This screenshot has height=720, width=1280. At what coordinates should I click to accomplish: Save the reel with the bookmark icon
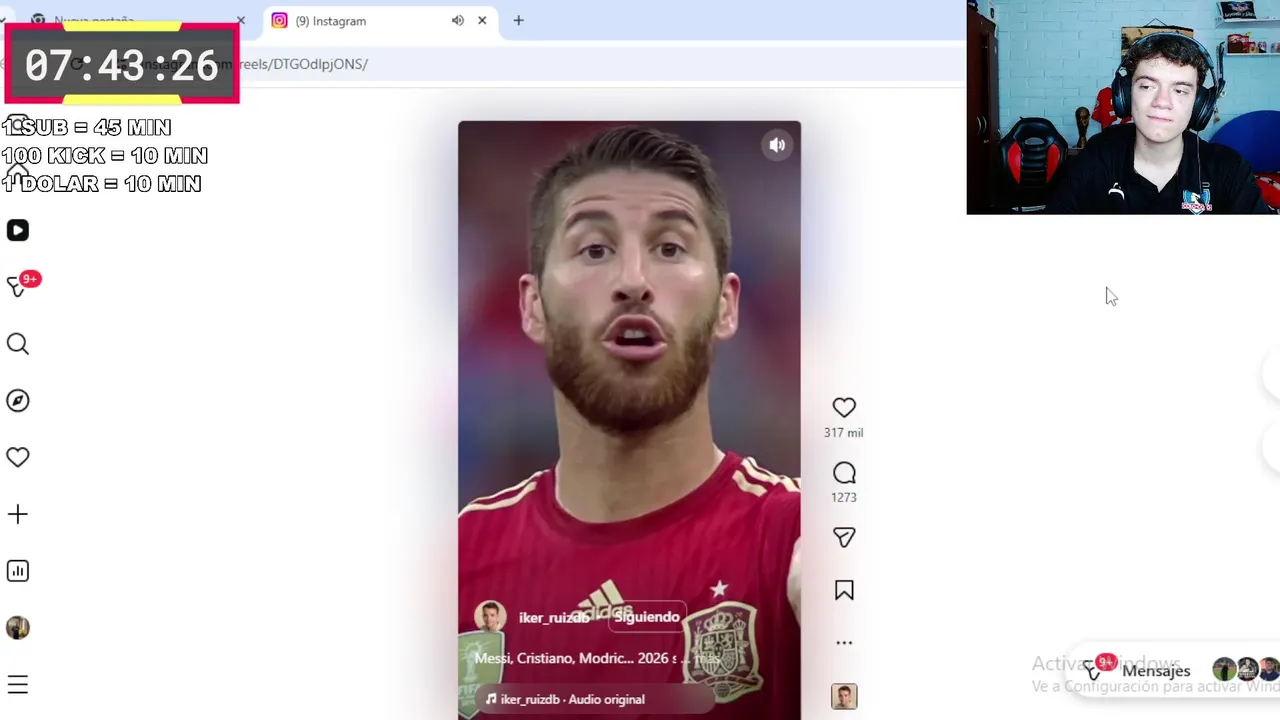(x=844, y=591)
